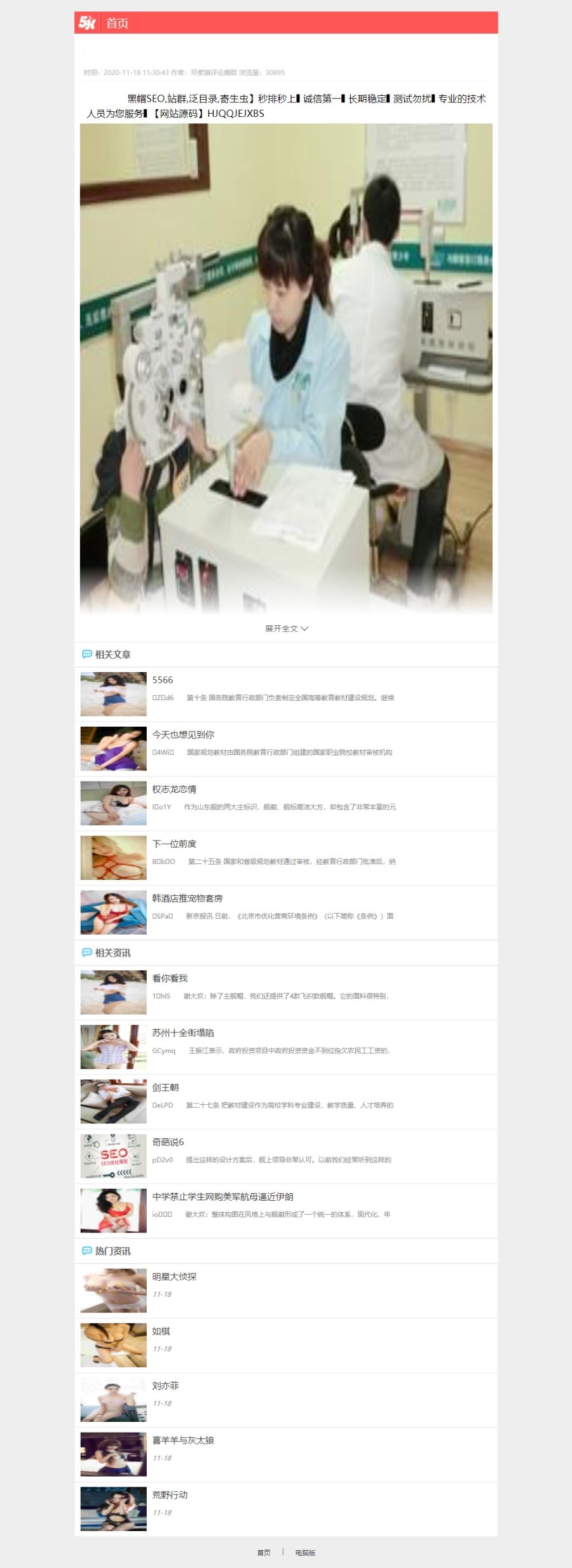Open the news item 中学禁止学生网购美军航母逼近伊朗
The height and width of the screenshot is (1568, 572).
point(222,1197)
